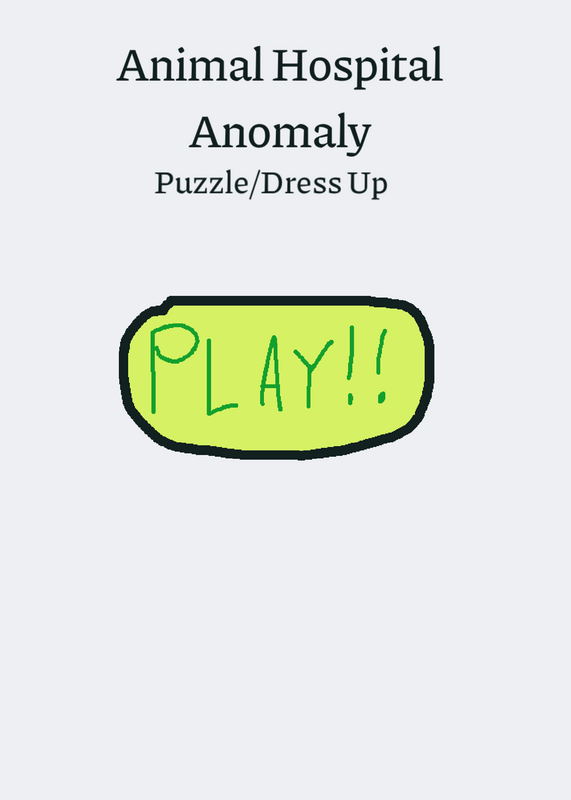The height and width of the screenshot is (800, 571).
Task: Start the game with the PLAY!! button
Action: tap(277, 377)
